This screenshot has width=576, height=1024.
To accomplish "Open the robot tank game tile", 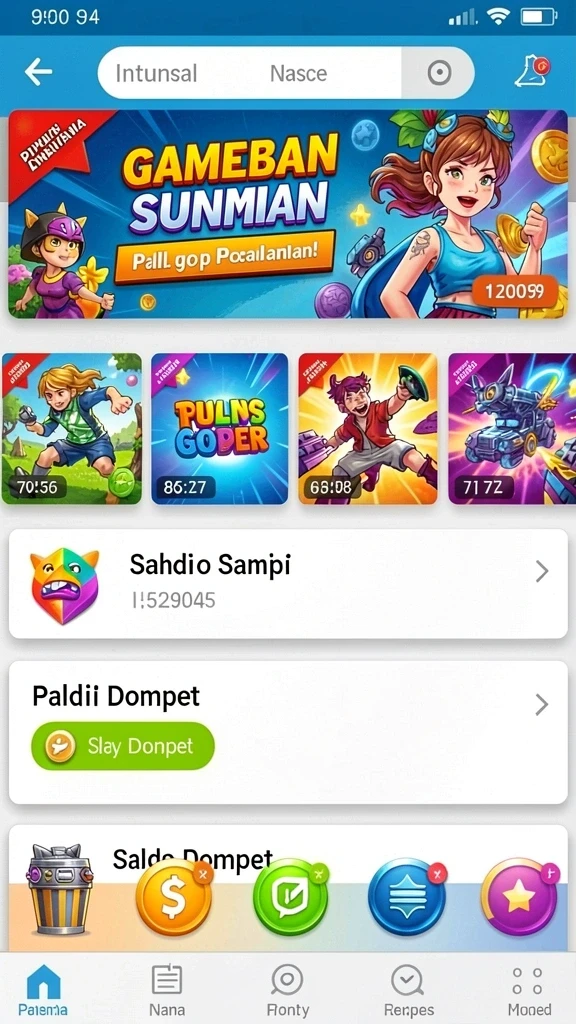I will coord(512,428).
